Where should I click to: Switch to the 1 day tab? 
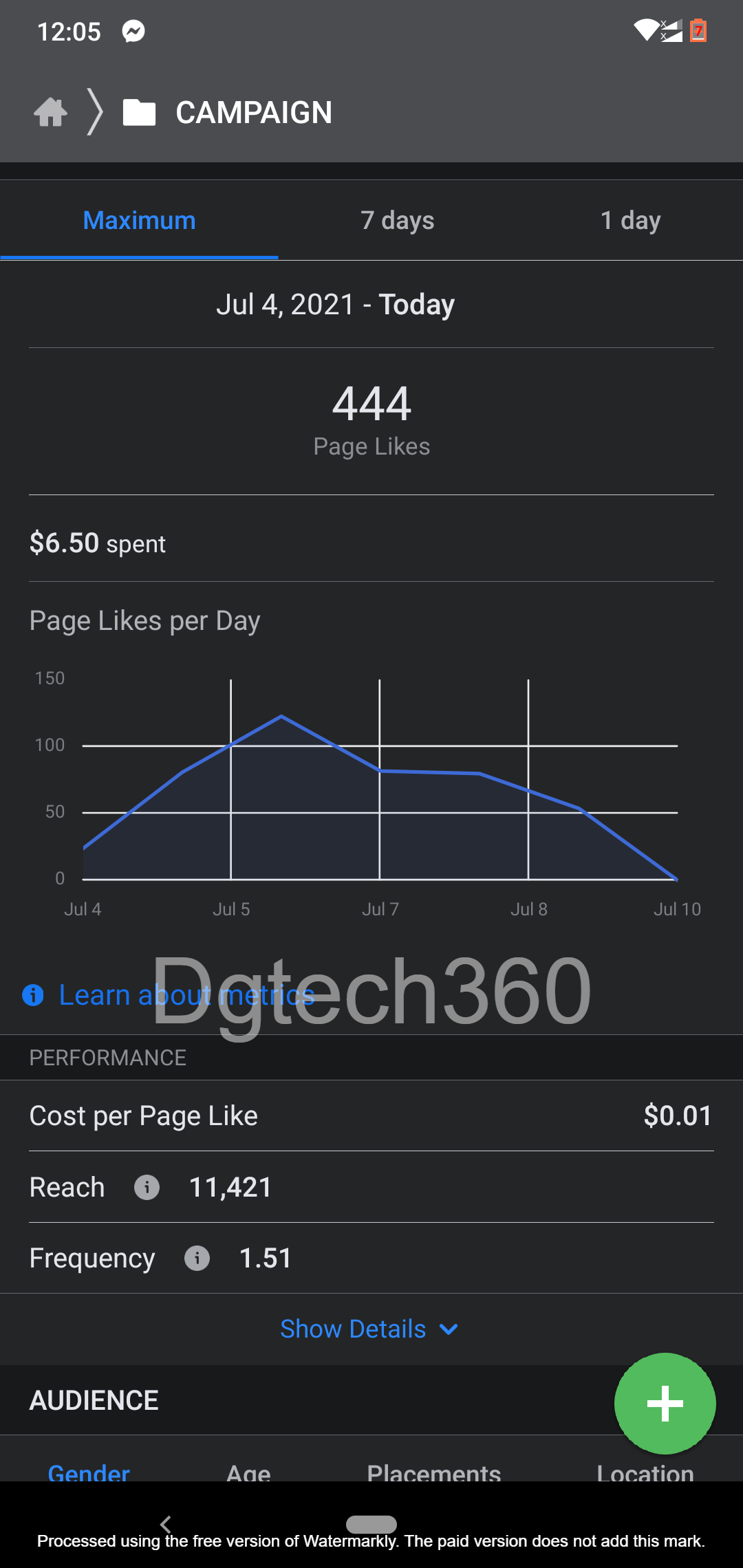point(630,221)
